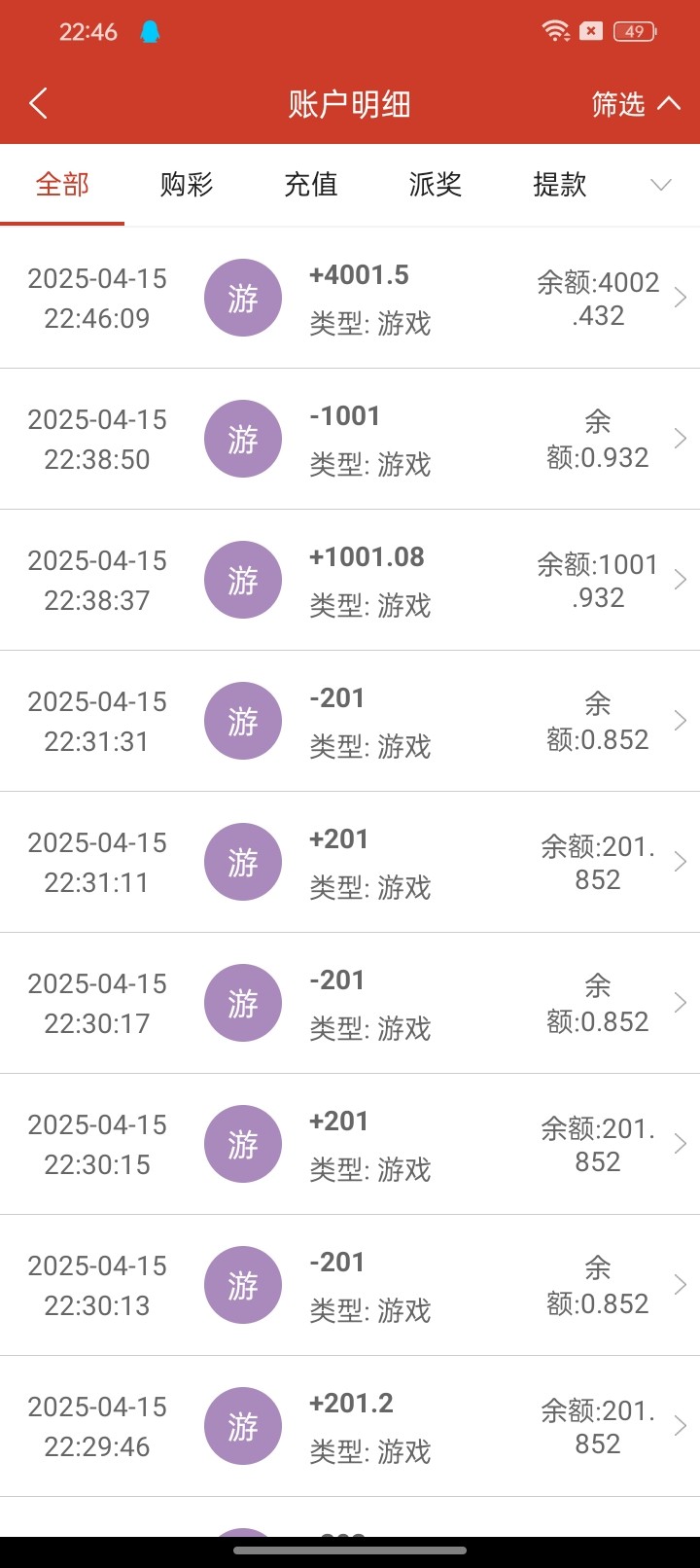Open the 派奖 tab
This screenshot has width=700, height=1568.
coord(436,185)
